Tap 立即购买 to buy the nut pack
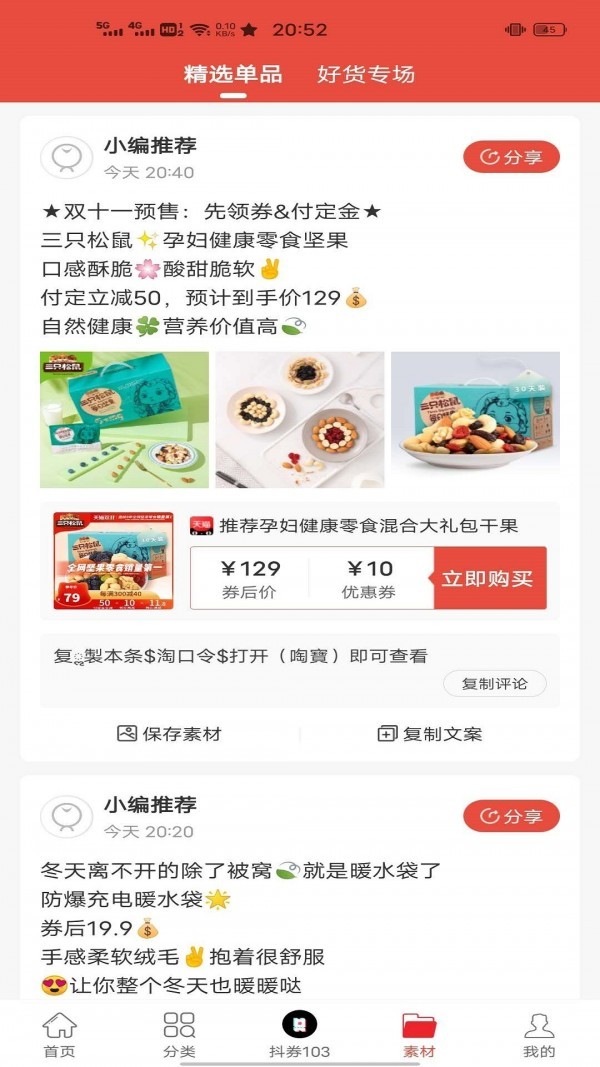 489,579
